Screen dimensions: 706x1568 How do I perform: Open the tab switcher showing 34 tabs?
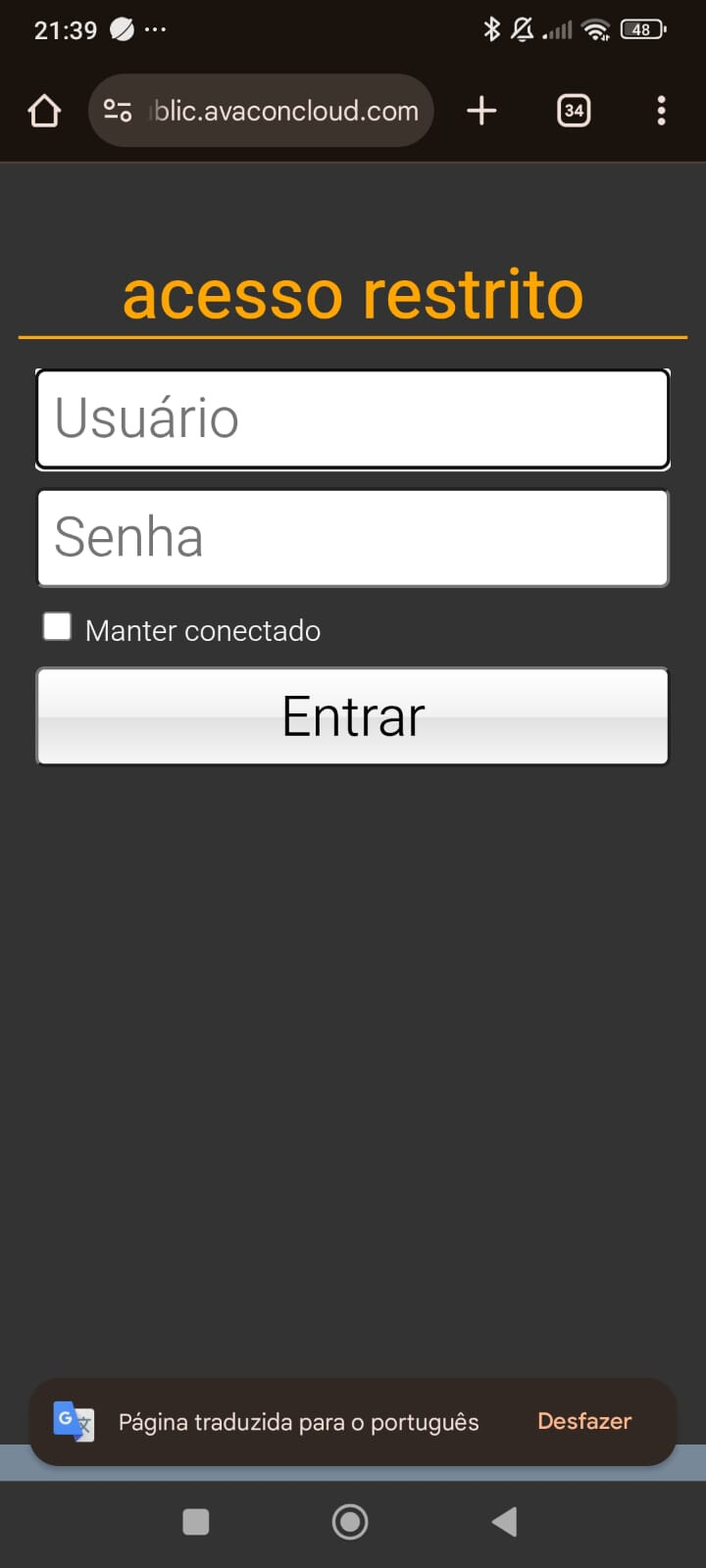point(574,111)
